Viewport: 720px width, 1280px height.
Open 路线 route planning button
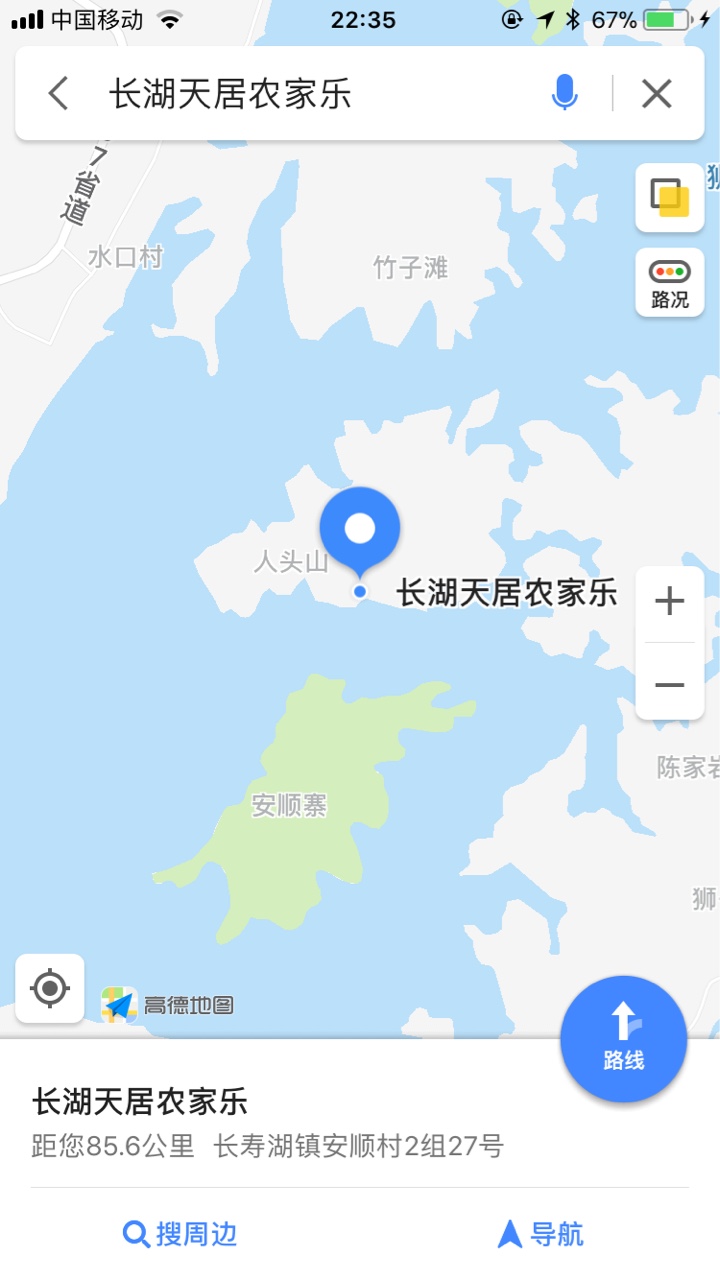(x=623, y=1038)
